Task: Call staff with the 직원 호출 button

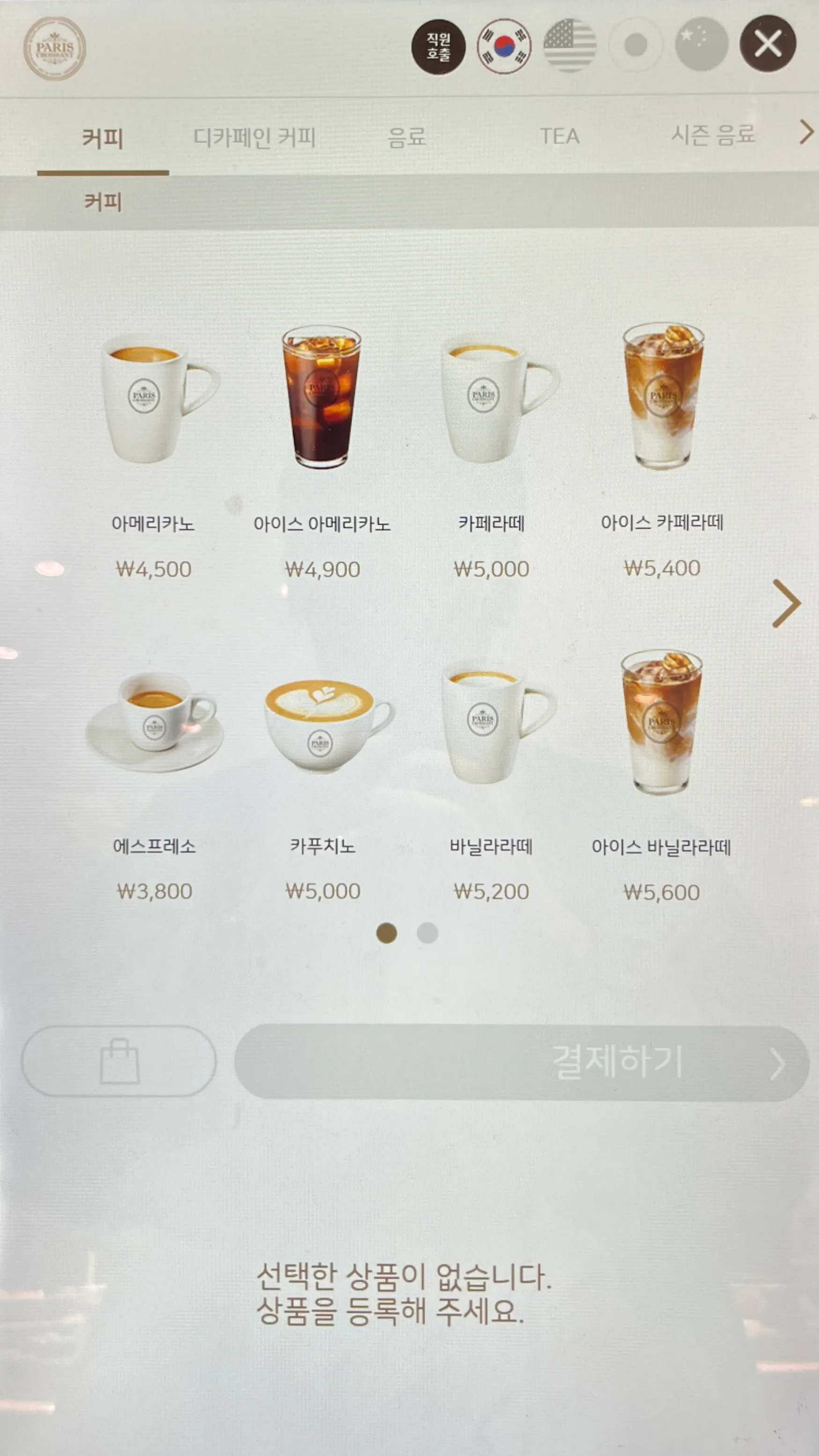Action: click(438, 47)
